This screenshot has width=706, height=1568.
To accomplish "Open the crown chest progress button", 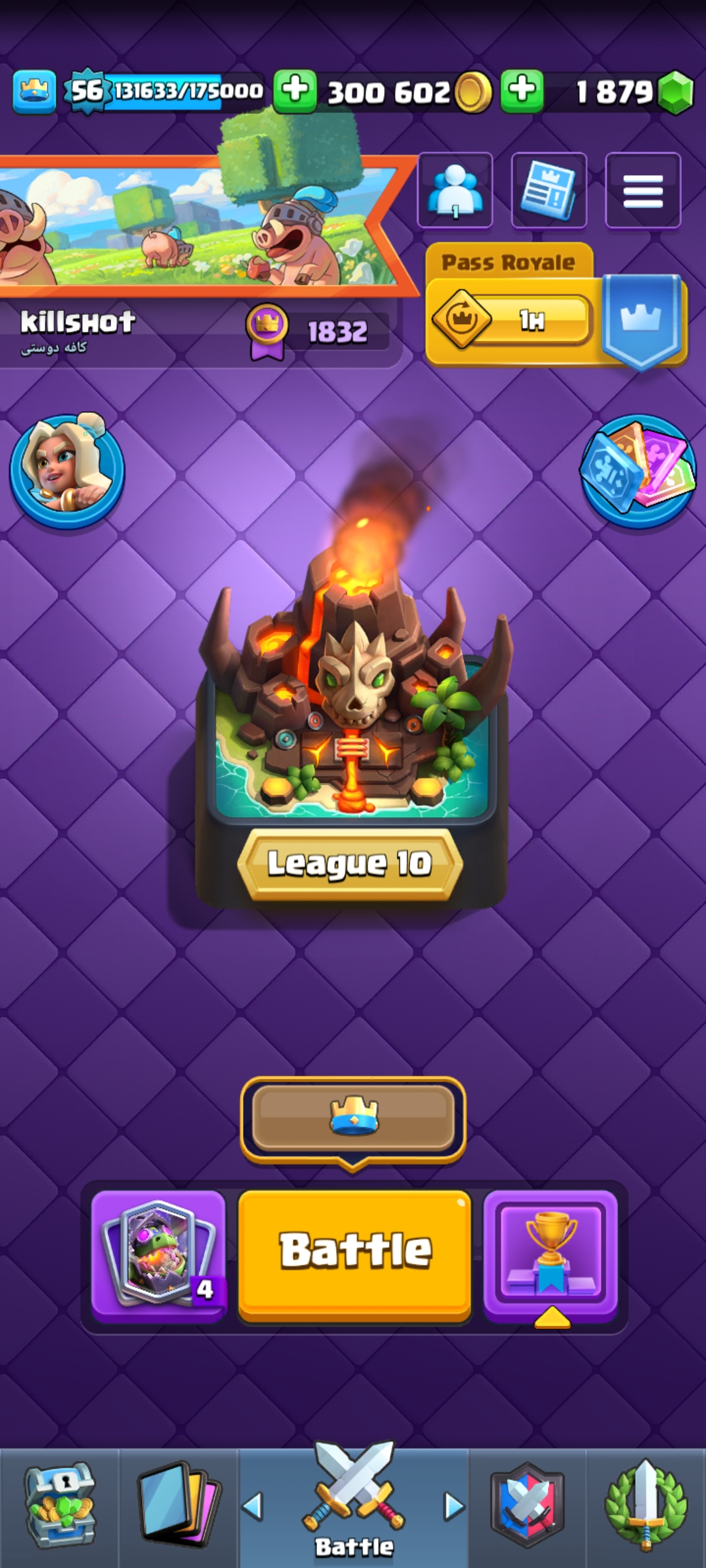I will (x=353, y=1120).
